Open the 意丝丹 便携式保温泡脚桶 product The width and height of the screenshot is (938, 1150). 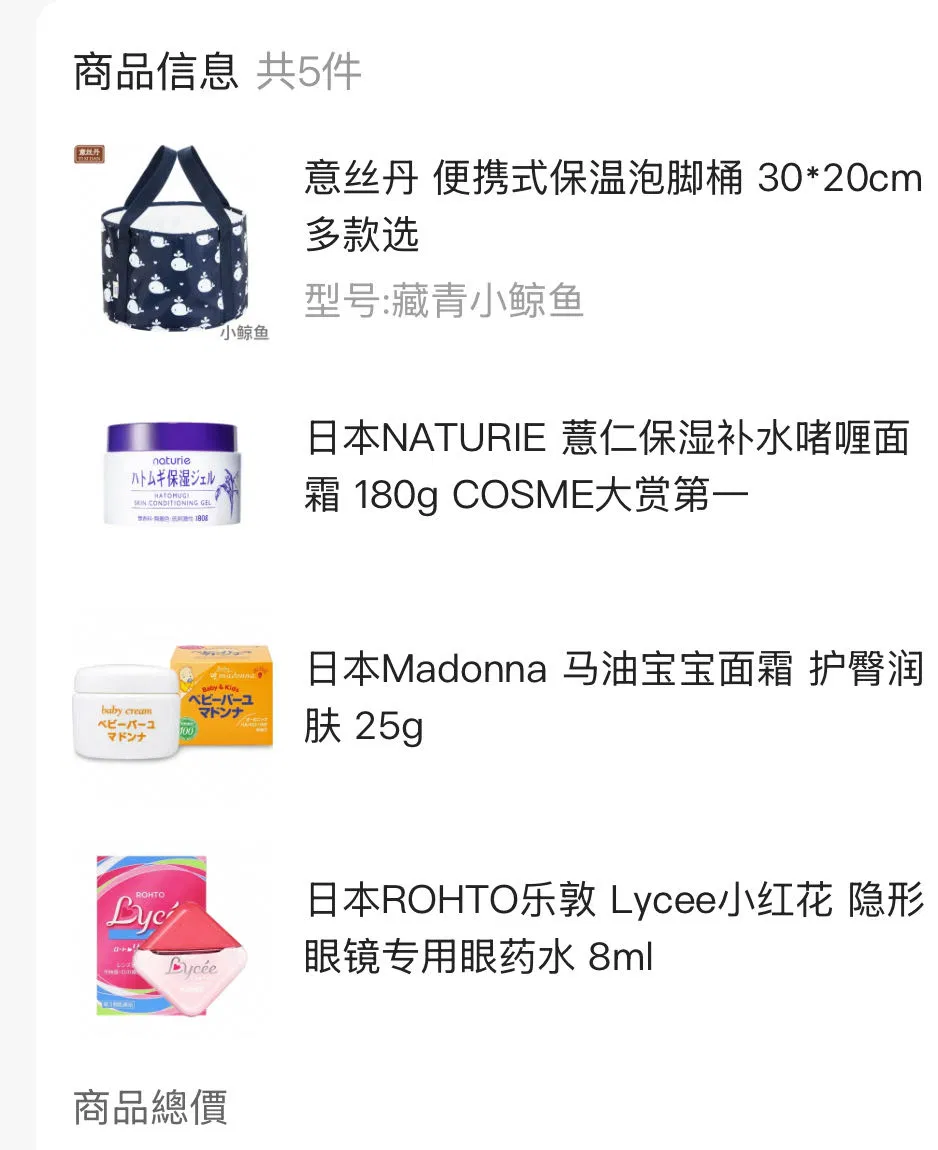(612, 207)
